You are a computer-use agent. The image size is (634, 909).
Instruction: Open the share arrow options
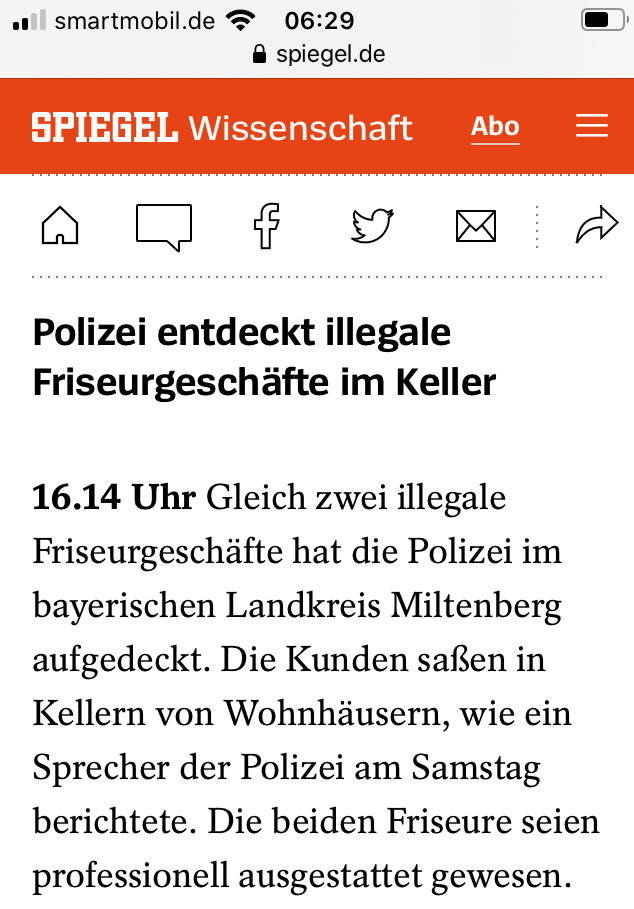pos(597,227)
